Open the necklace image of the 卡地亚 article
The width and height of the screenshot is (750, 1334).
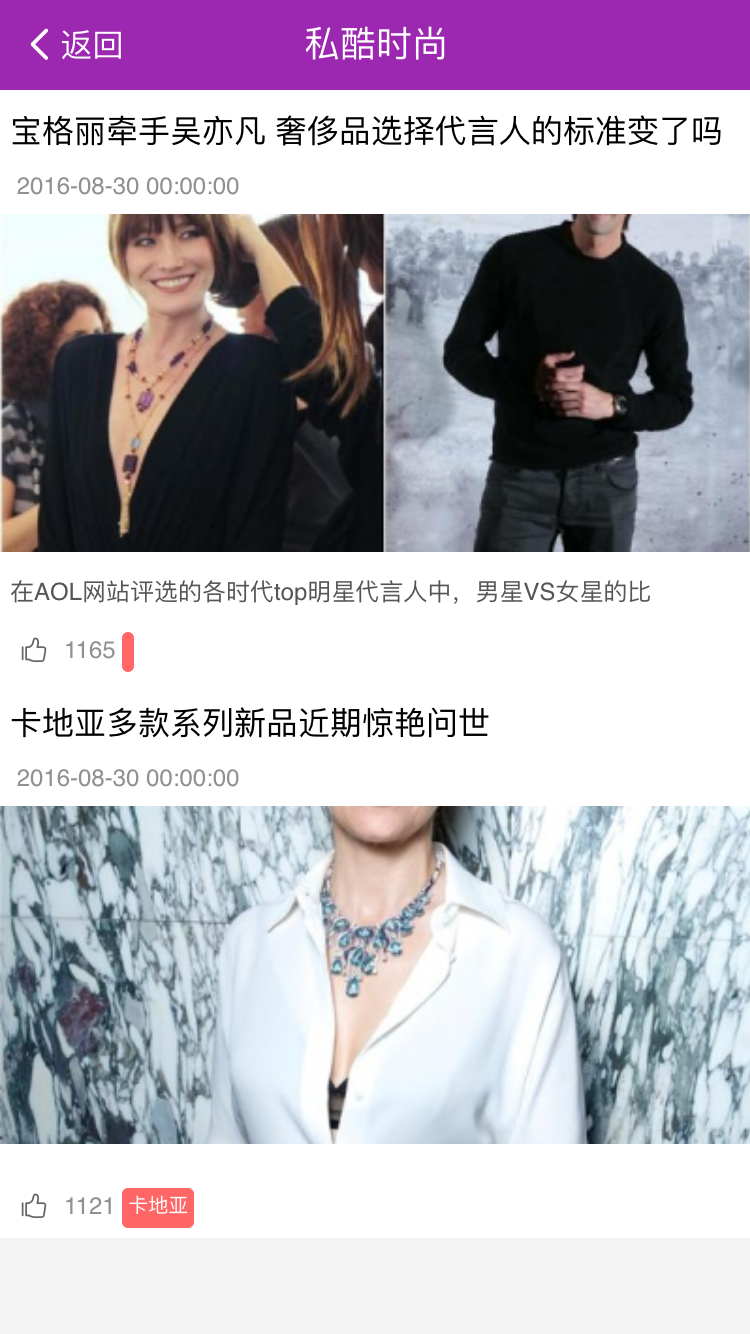point(375,974)
